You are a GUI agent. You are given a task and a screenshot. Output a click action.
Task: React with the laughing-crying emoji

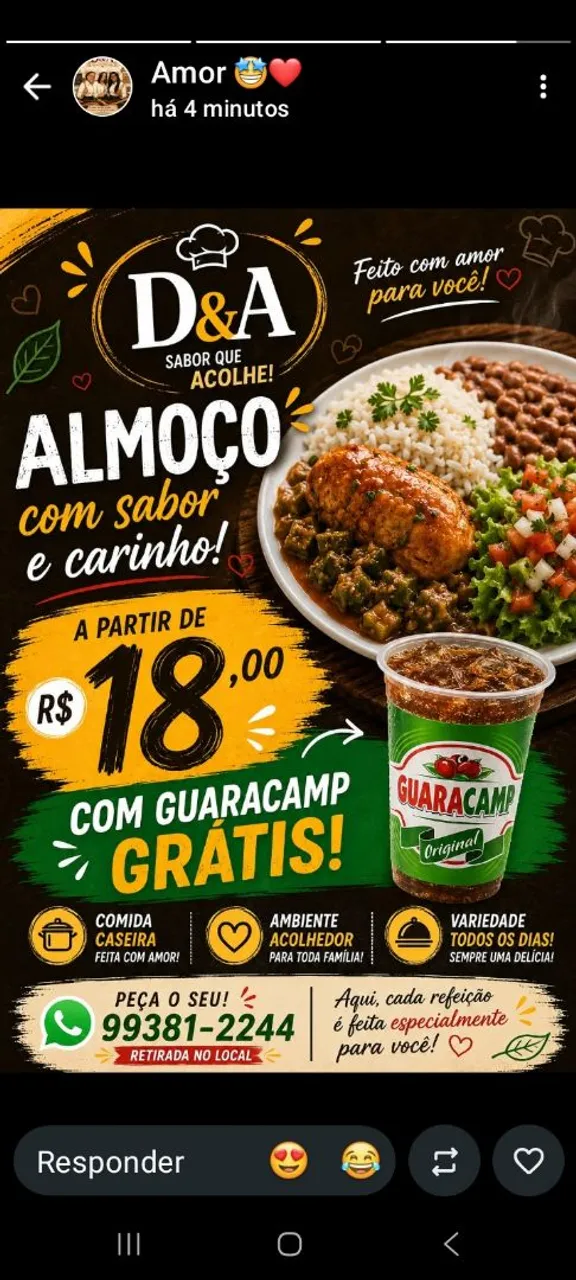point(360,1161)
